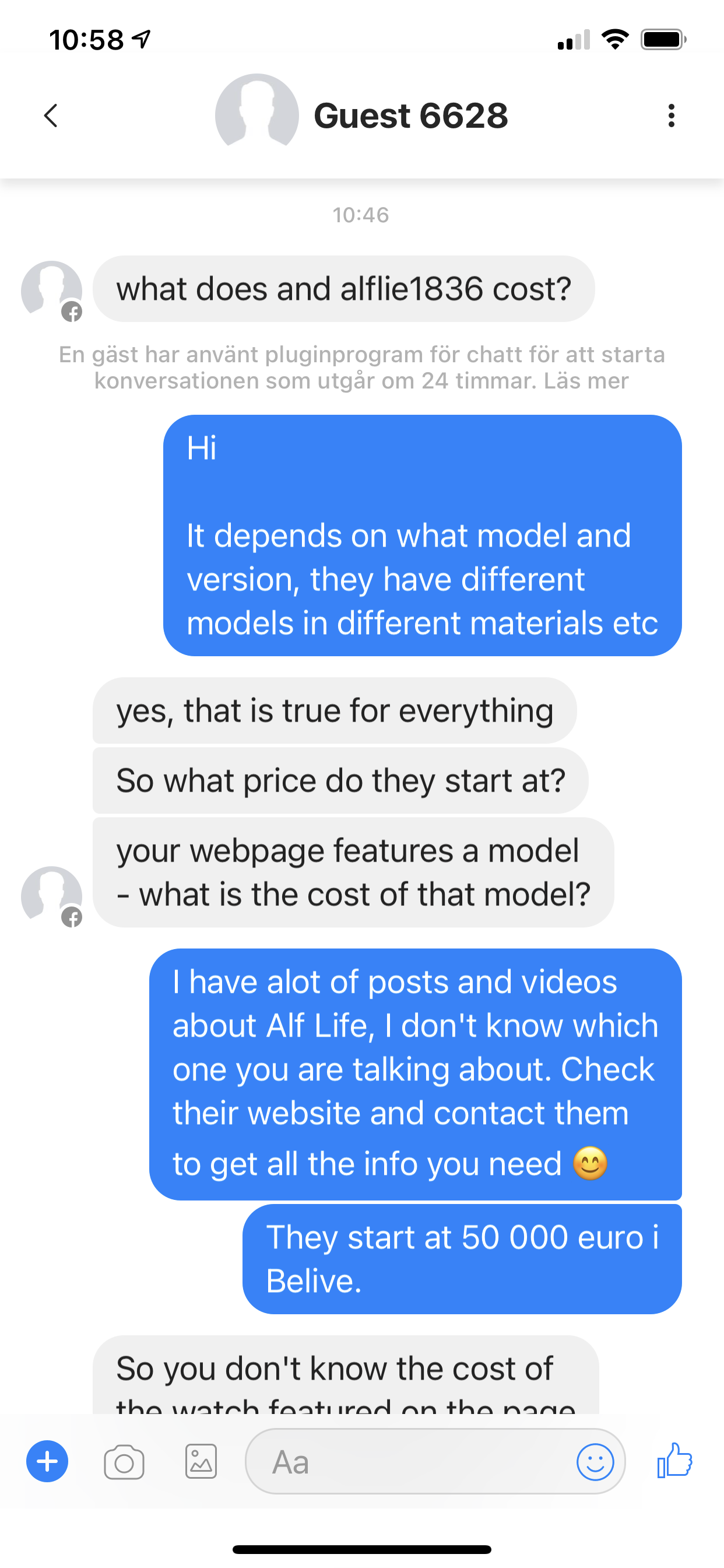This screenshot has height=1568, width=724.
Task: Open the three-dot overflow menu
Action: tap(671, 115)
